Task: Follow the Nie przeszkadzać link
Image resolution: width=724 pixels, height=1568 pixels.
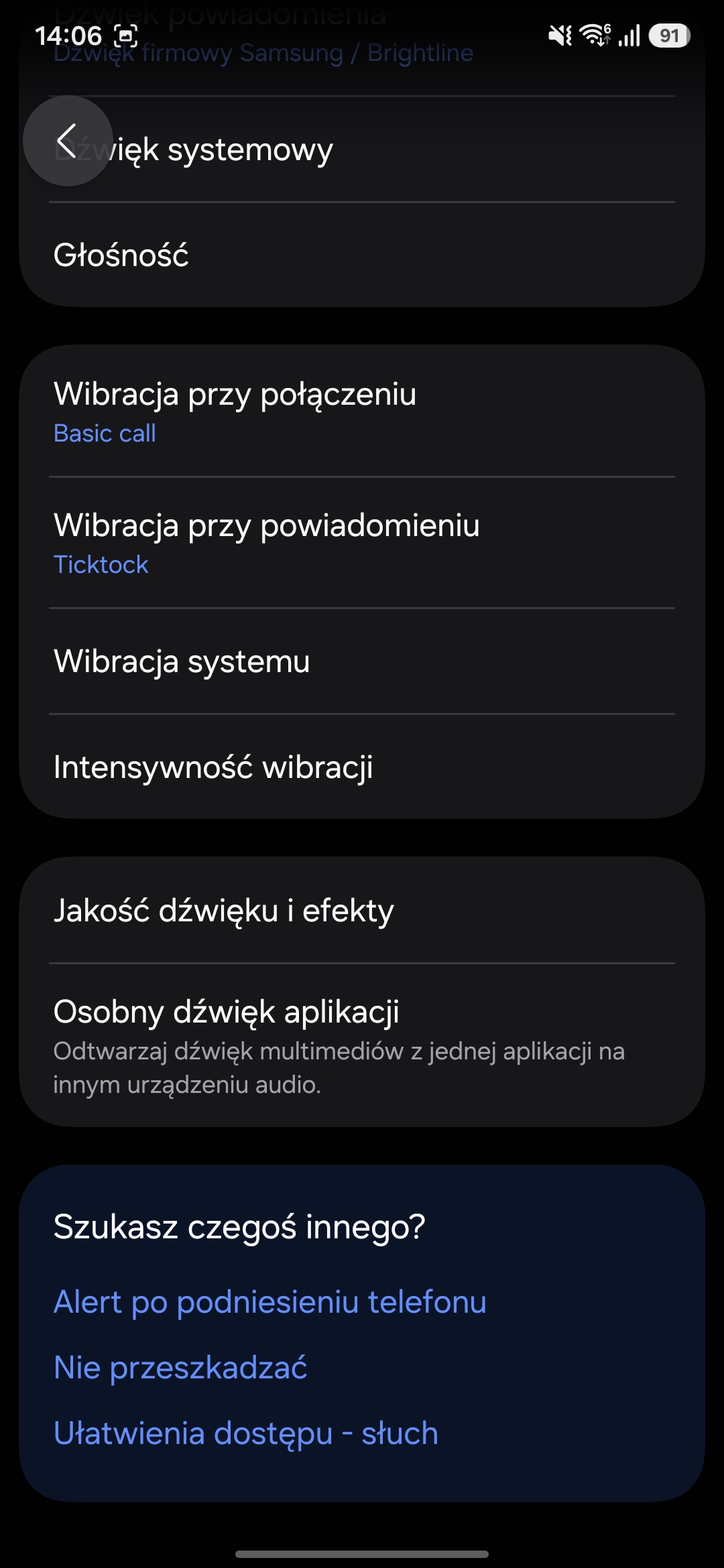Action: point(180,1368)
